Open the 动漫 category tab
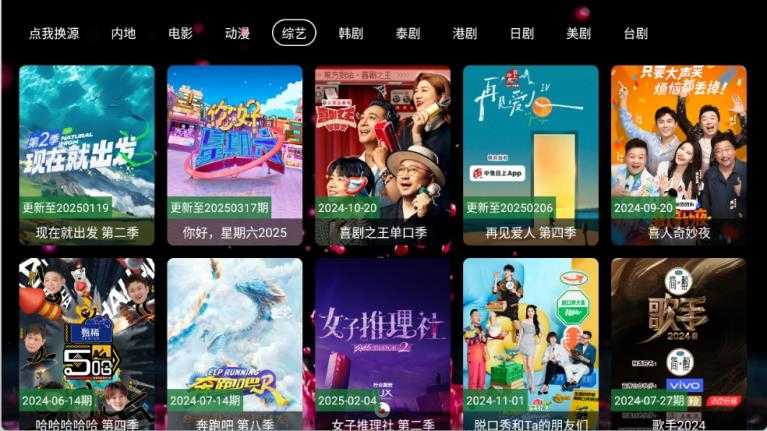The height and width of the screenshot is (431, 767). [237, 33]
